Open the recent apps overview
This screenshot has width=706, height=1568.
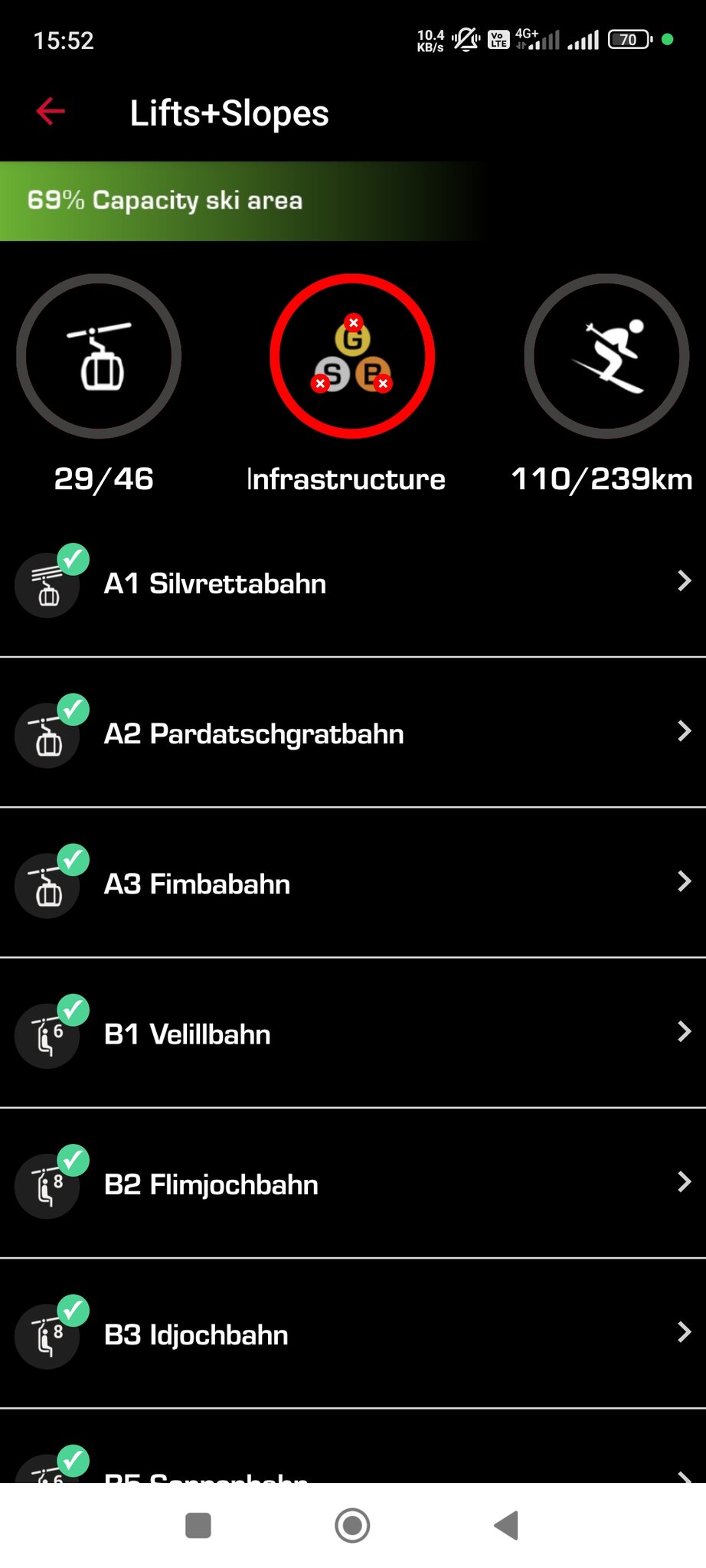pos(198,1525)
